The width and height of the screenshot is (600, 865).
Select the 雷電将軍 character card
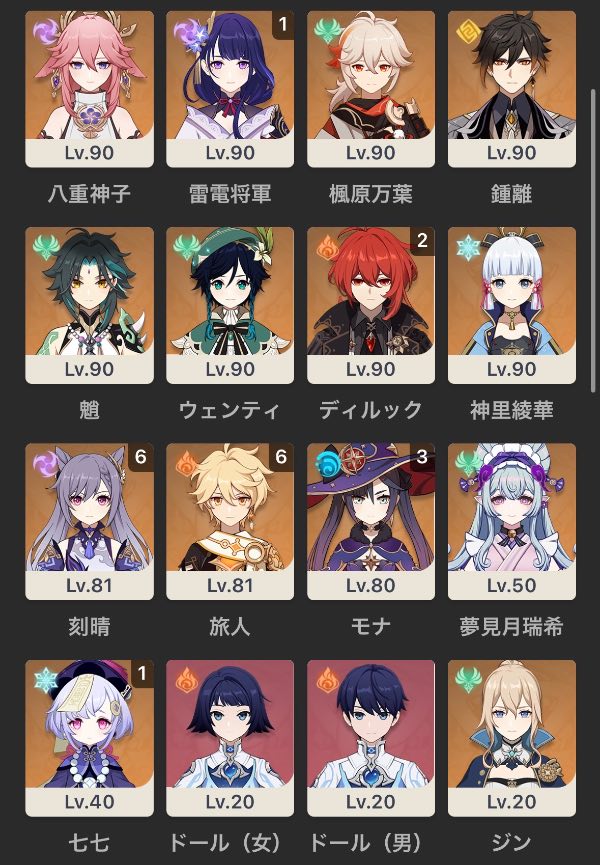(230, 88)
